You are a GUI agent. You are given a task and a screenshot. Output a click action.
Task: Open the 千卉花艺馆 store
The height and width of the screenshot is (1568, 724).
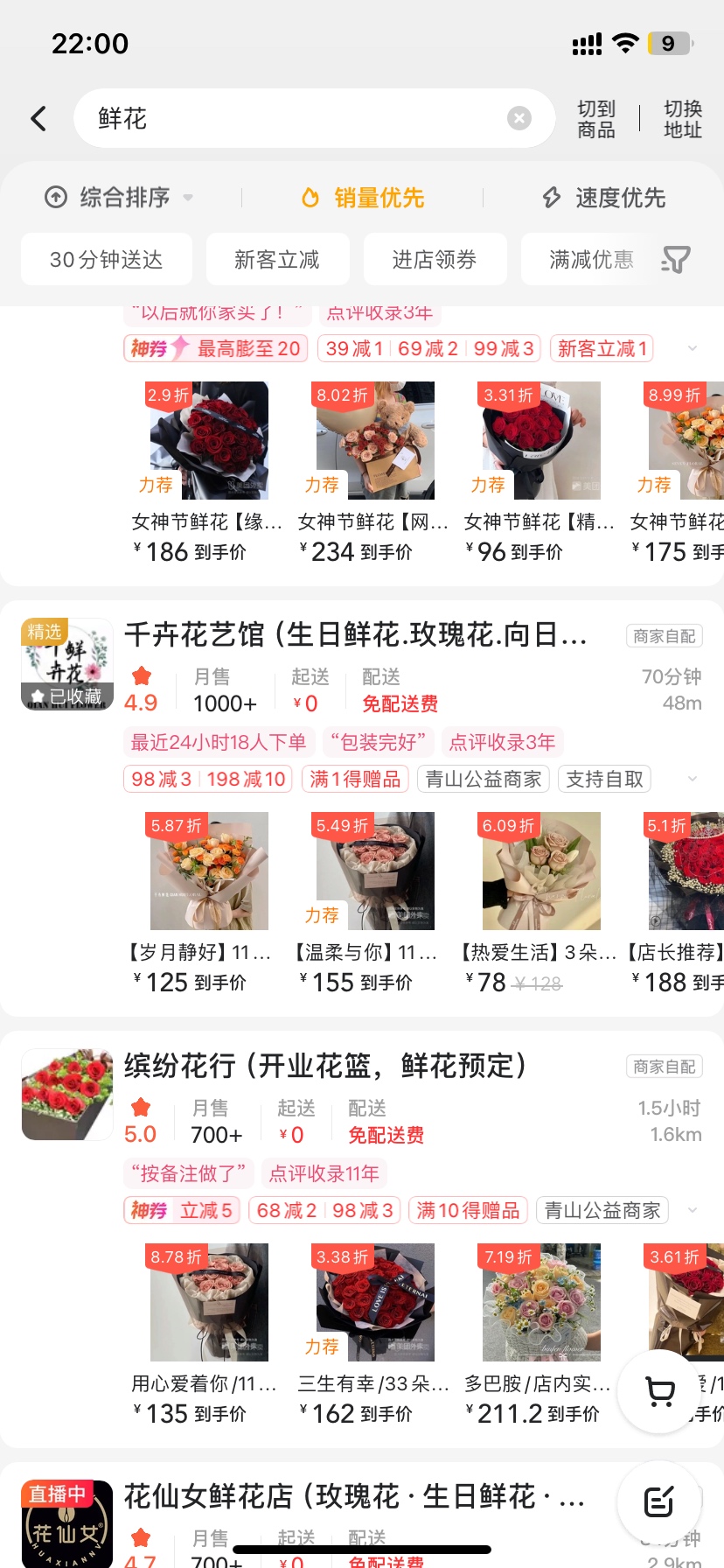(x=355, y=634)
